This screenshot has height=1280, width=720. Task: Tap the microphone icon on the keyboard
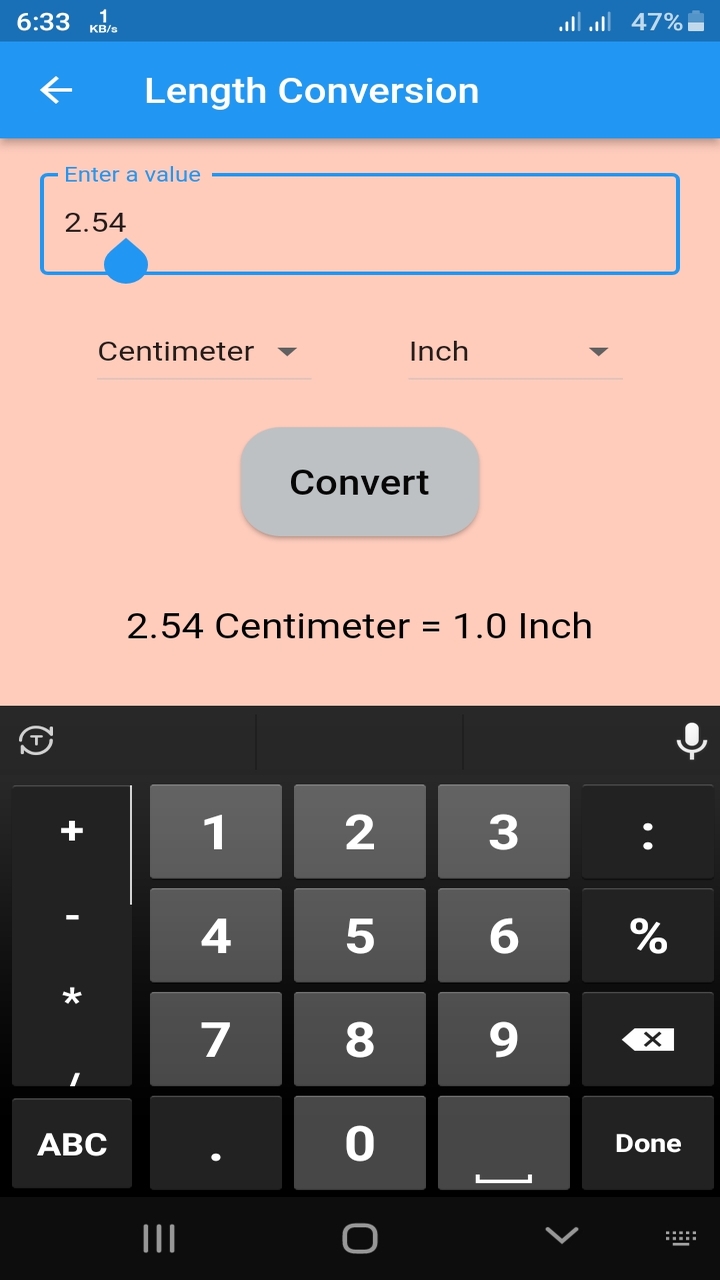tap(690, 741)
